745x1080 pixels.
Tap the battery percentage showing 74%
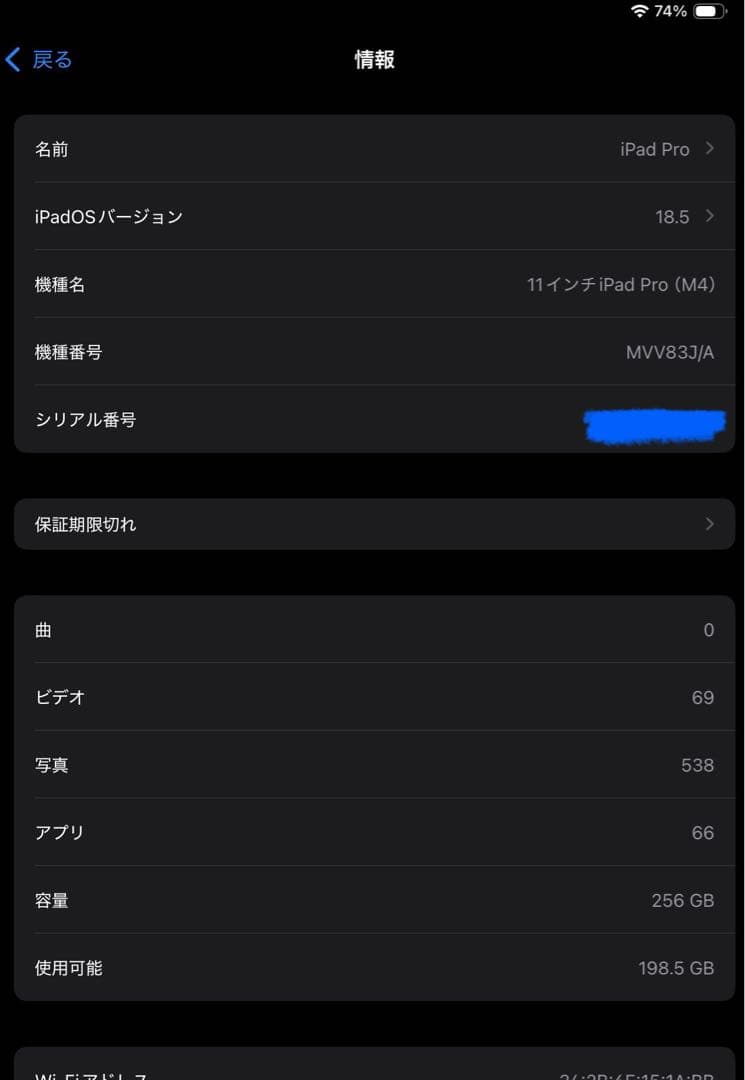coord(671,11)
